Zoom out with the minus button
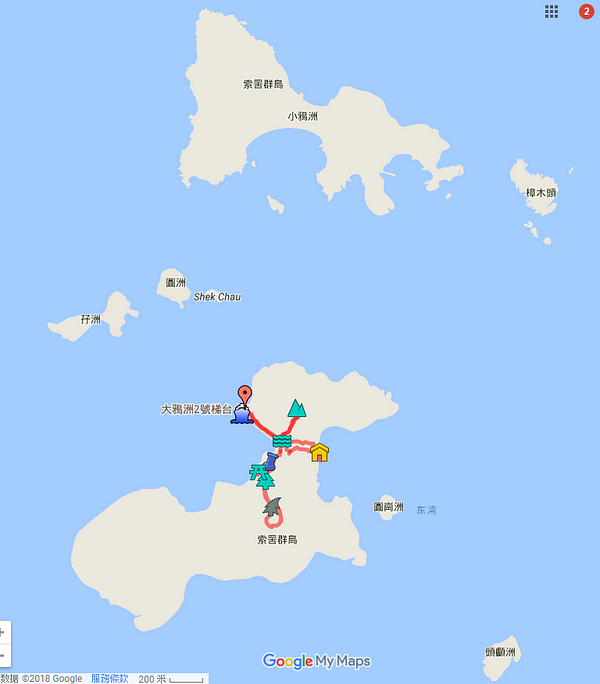The height and width of the screenshot is (684, 600). tap(3, 655)
